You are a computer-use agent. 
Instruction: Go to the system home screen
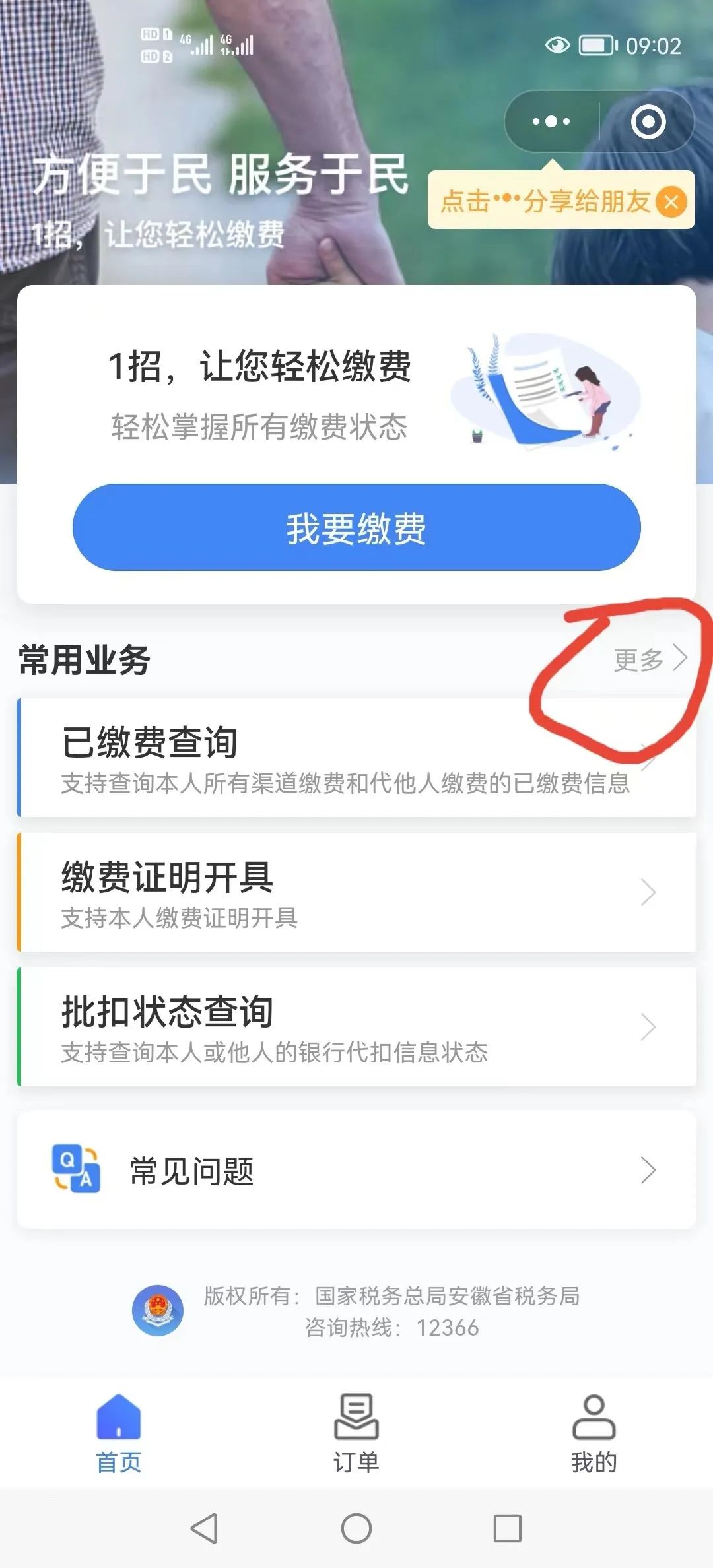pos(356,1528)
